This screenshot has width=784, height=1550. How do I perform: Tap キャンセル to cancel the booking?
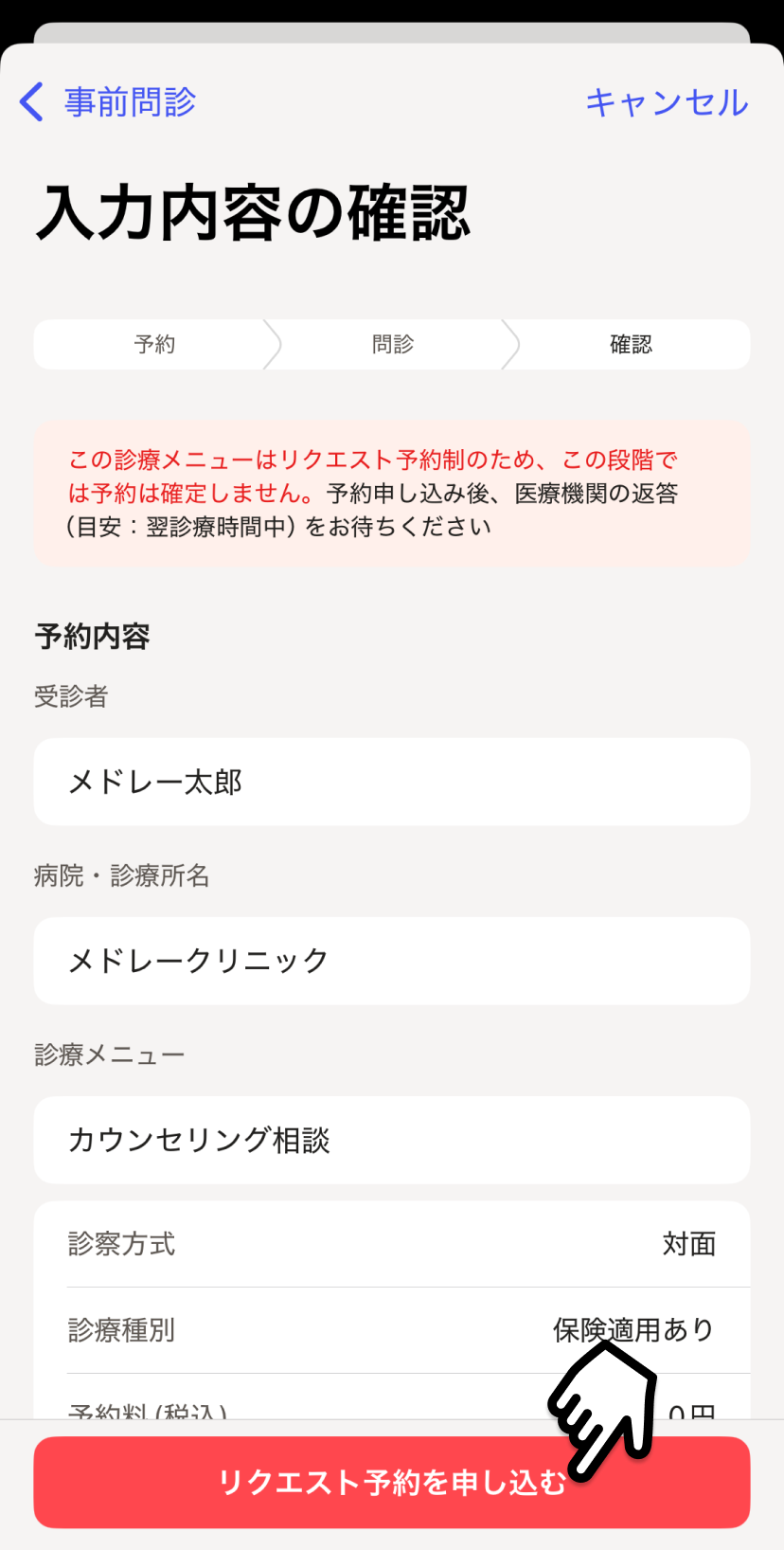point(667,102)
